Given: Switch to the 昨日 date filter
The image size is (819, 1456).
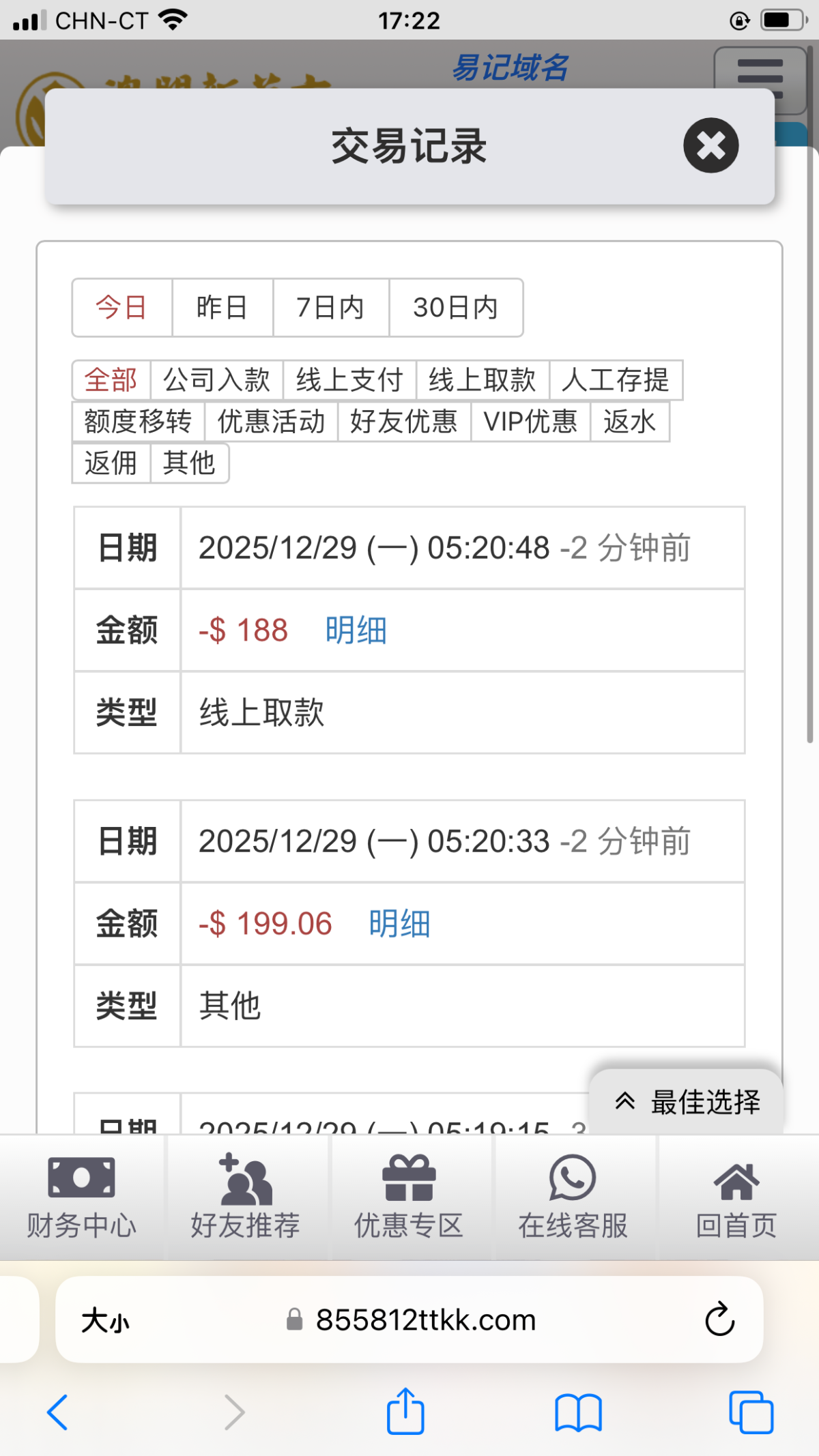Looking at the screenshot, I should 222,308.
